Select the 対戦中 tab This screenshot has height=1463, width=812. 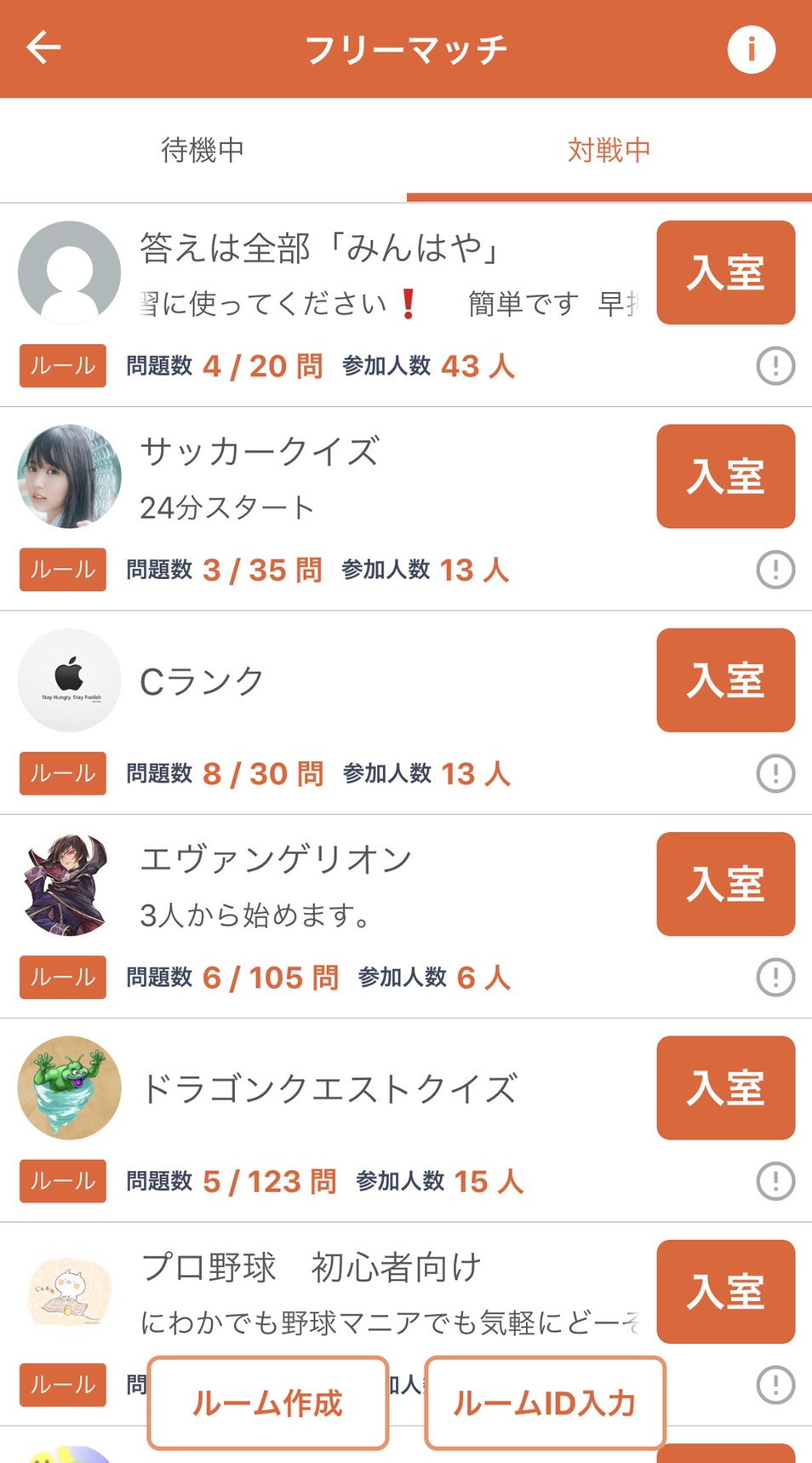point(609,150)
